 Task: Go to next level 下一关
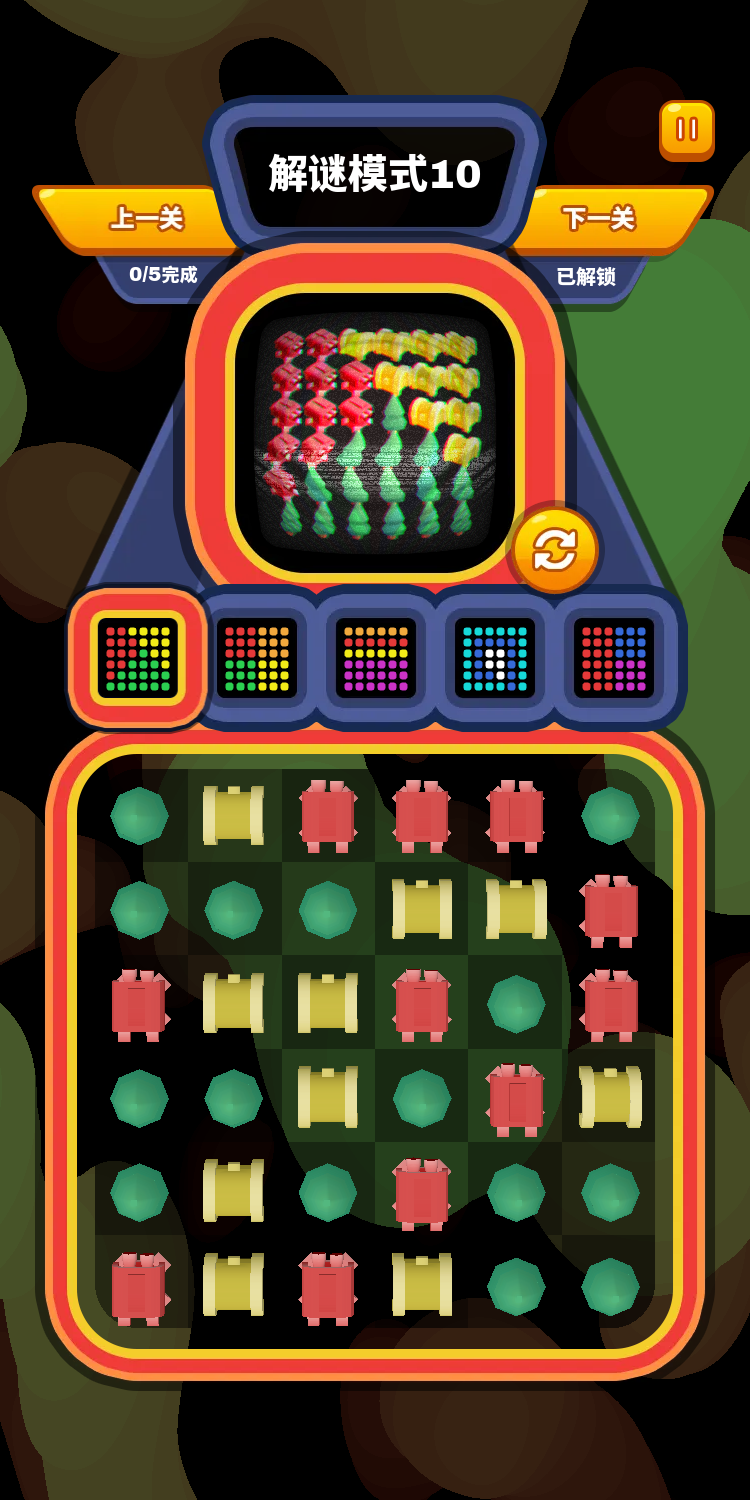tap(598, 218)
